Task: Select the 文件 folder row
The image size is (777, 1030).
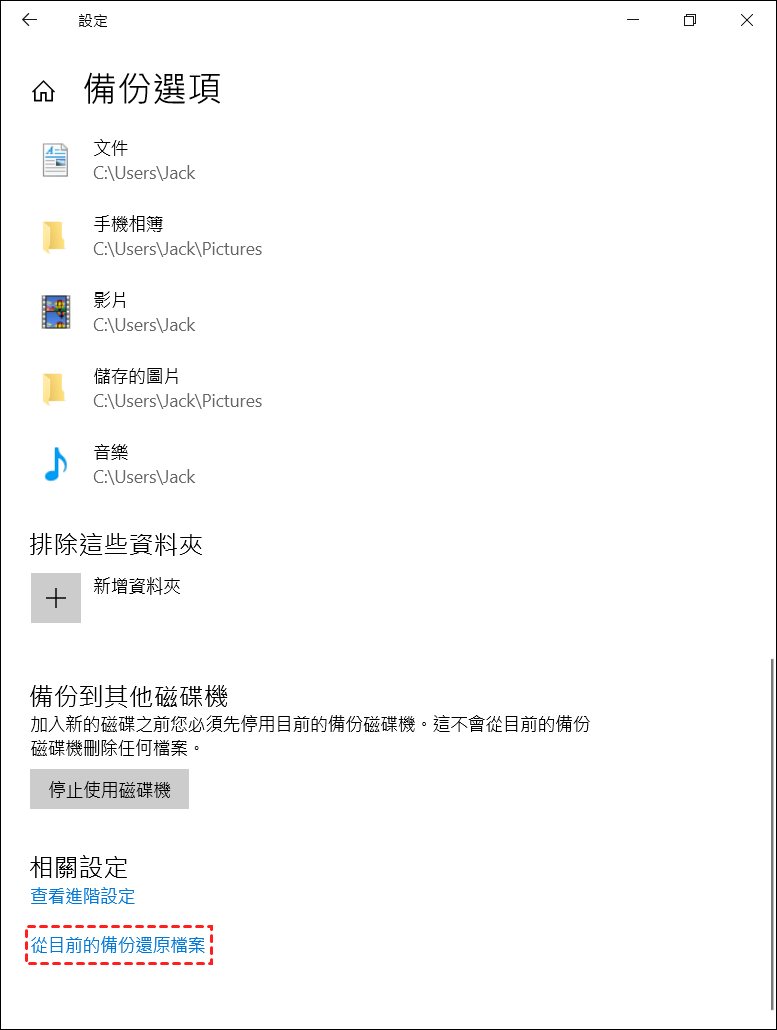Action: click(x=144, y=160)
